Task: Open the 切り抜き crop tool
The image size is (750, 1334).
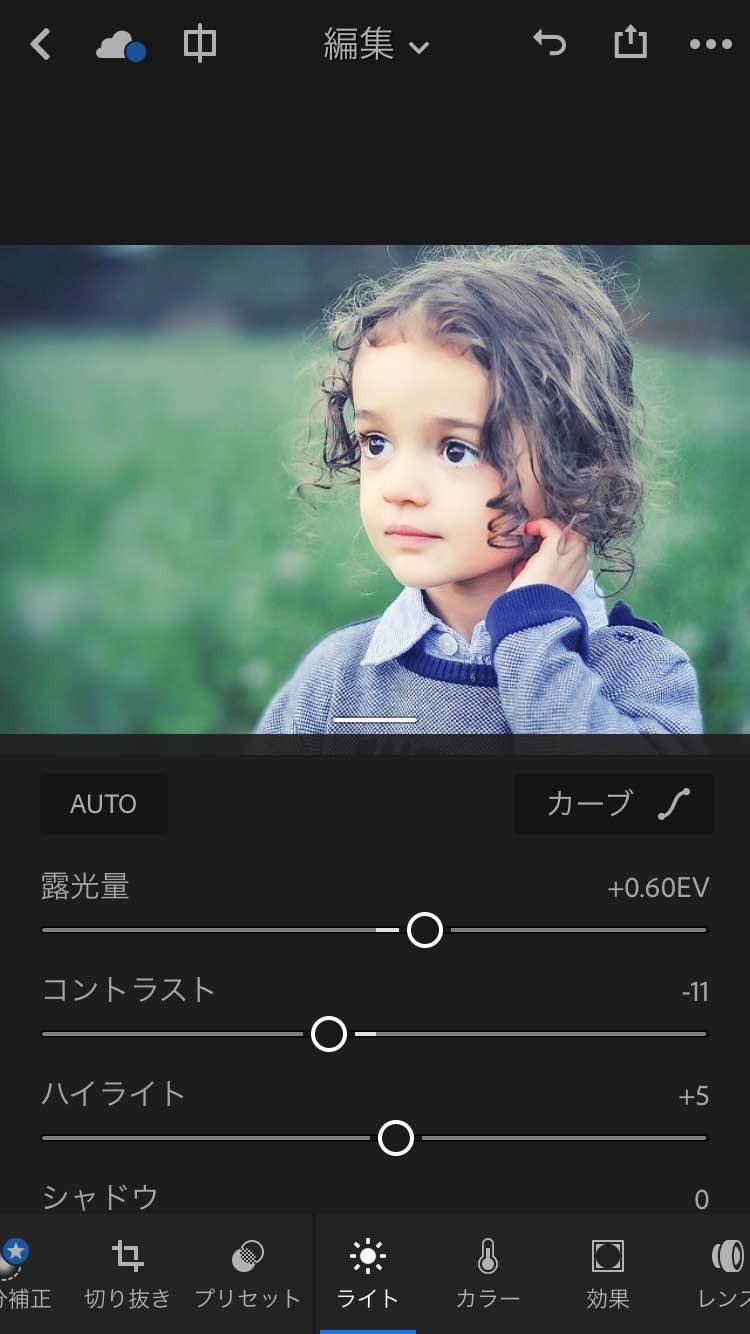Action: pyautogui.click(x=127, y=1273)
